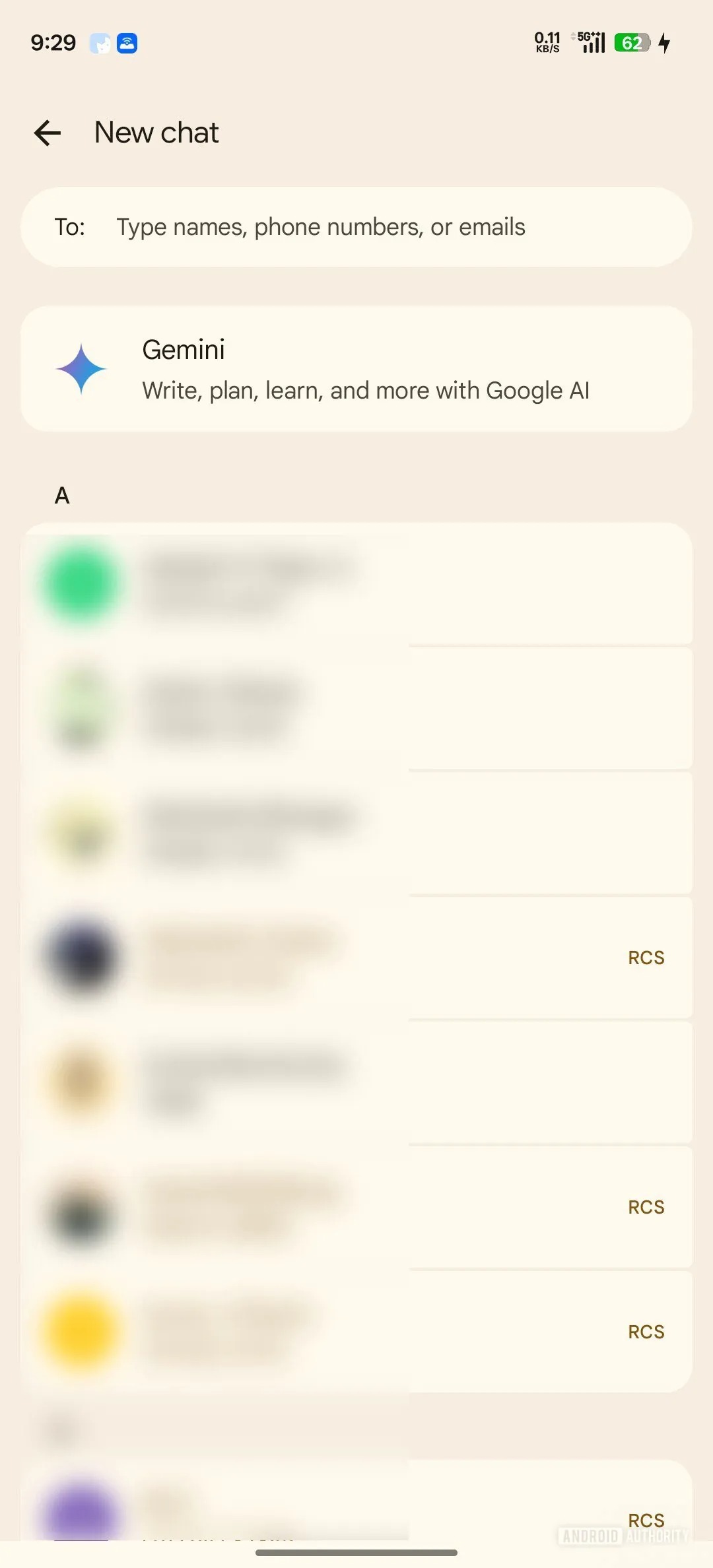Go back from New chat
This screenshot has width=713, height=1568.
[x=48, y=133]
